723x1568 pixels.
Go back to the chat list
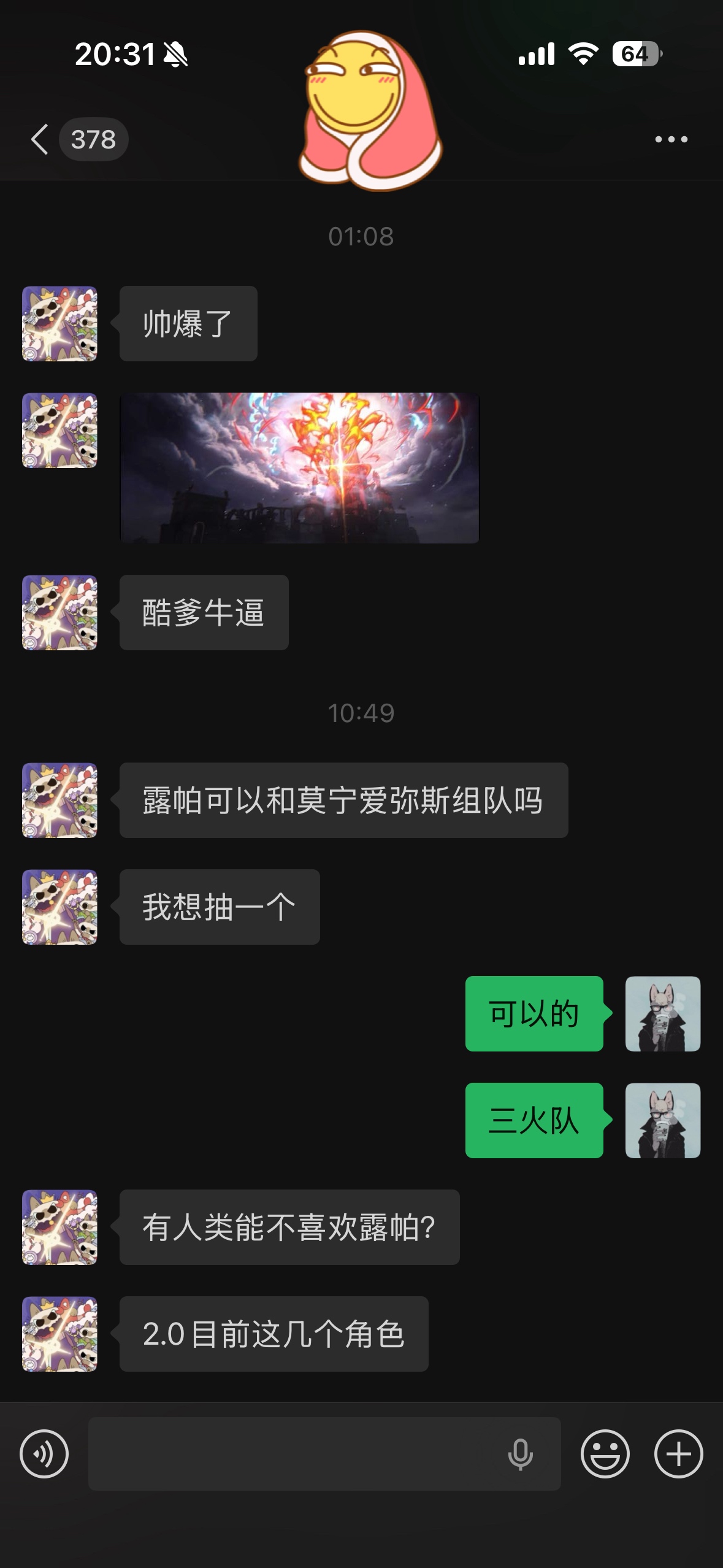tap(40, 139)
